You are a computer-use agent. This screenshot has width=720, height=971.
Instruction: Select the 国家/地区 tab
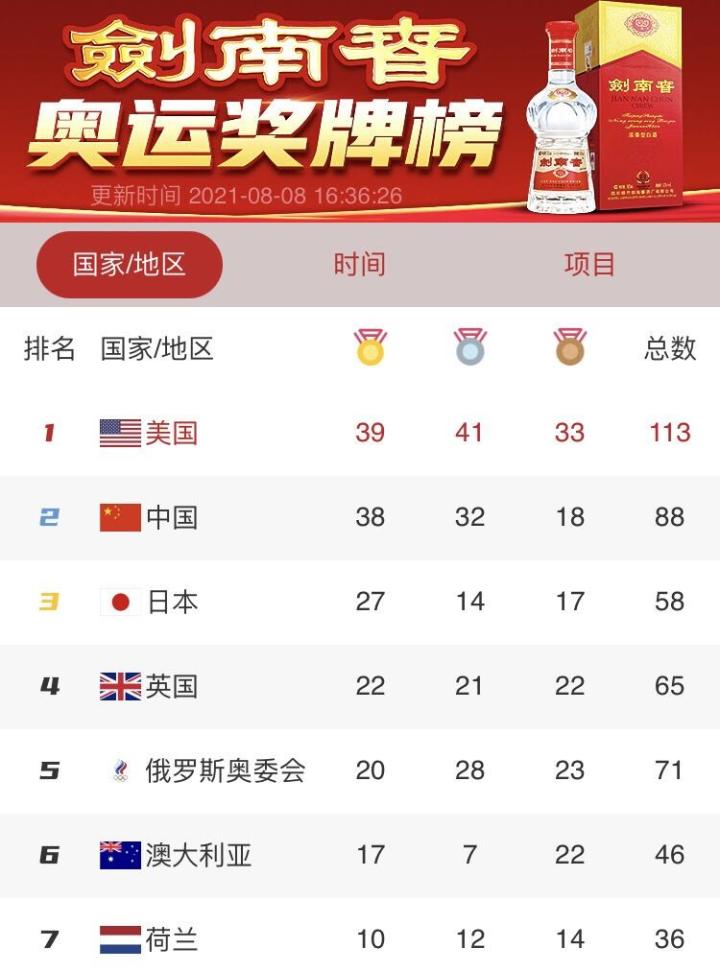coord(129,264)
